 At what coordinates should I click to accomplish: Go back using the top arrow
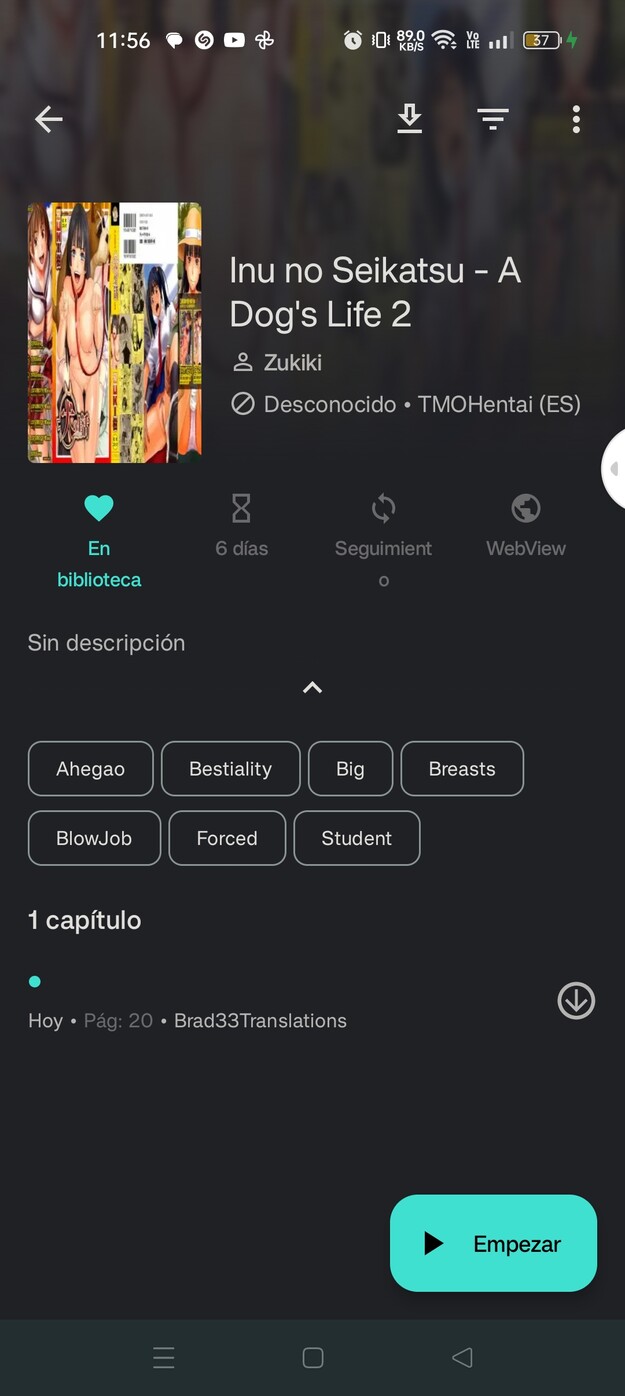point(48,120)
